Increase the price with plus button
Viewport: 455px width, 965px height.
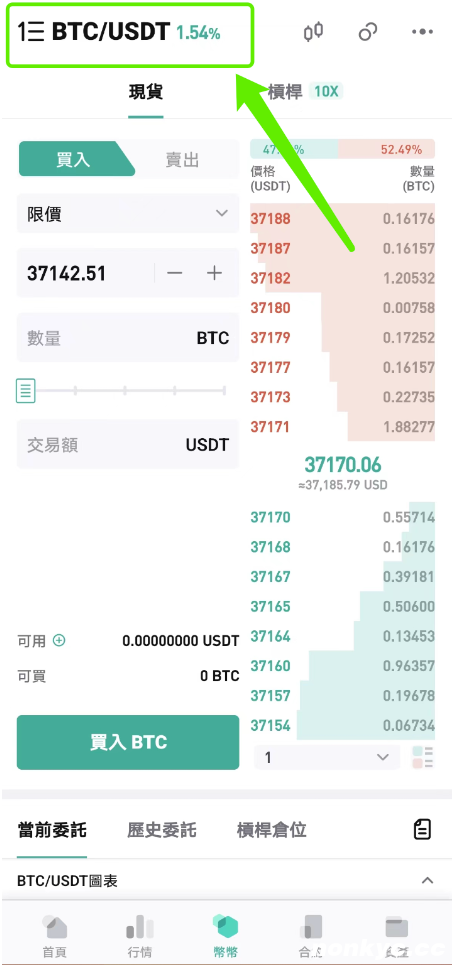click(x=214, y=273)
